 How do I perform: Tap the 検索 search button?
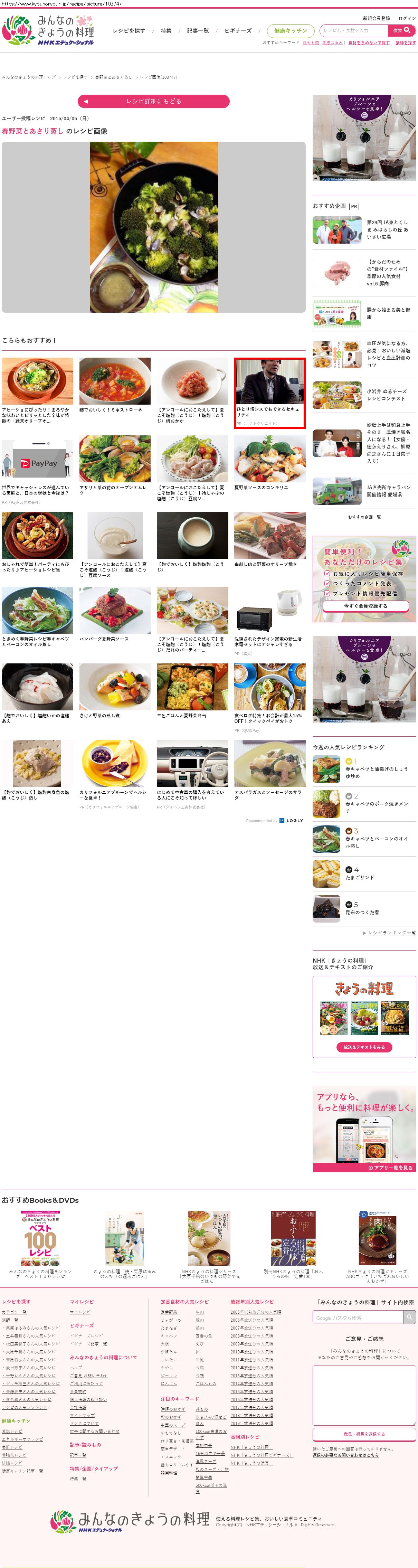(401, 30)
